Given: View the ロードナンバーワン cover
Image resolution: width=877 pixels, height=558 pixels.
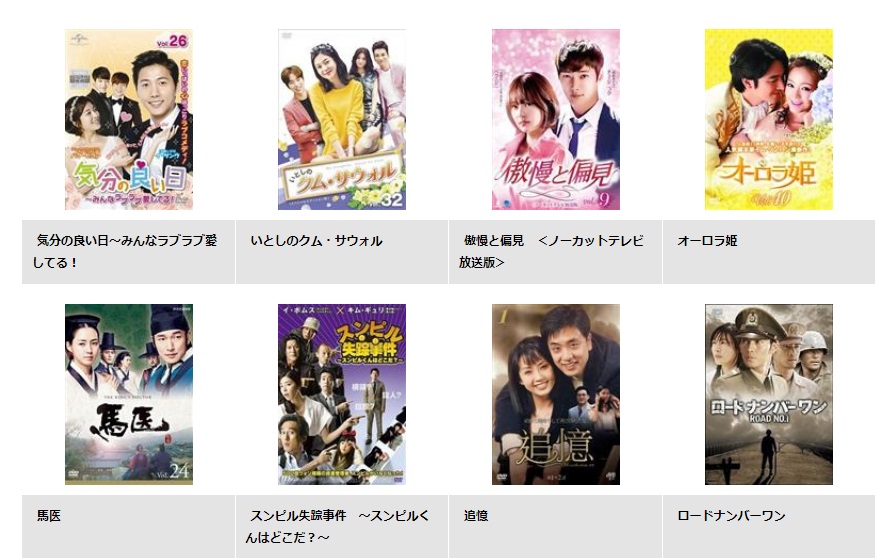Looking at the screenshot, I should click(768, 394).
